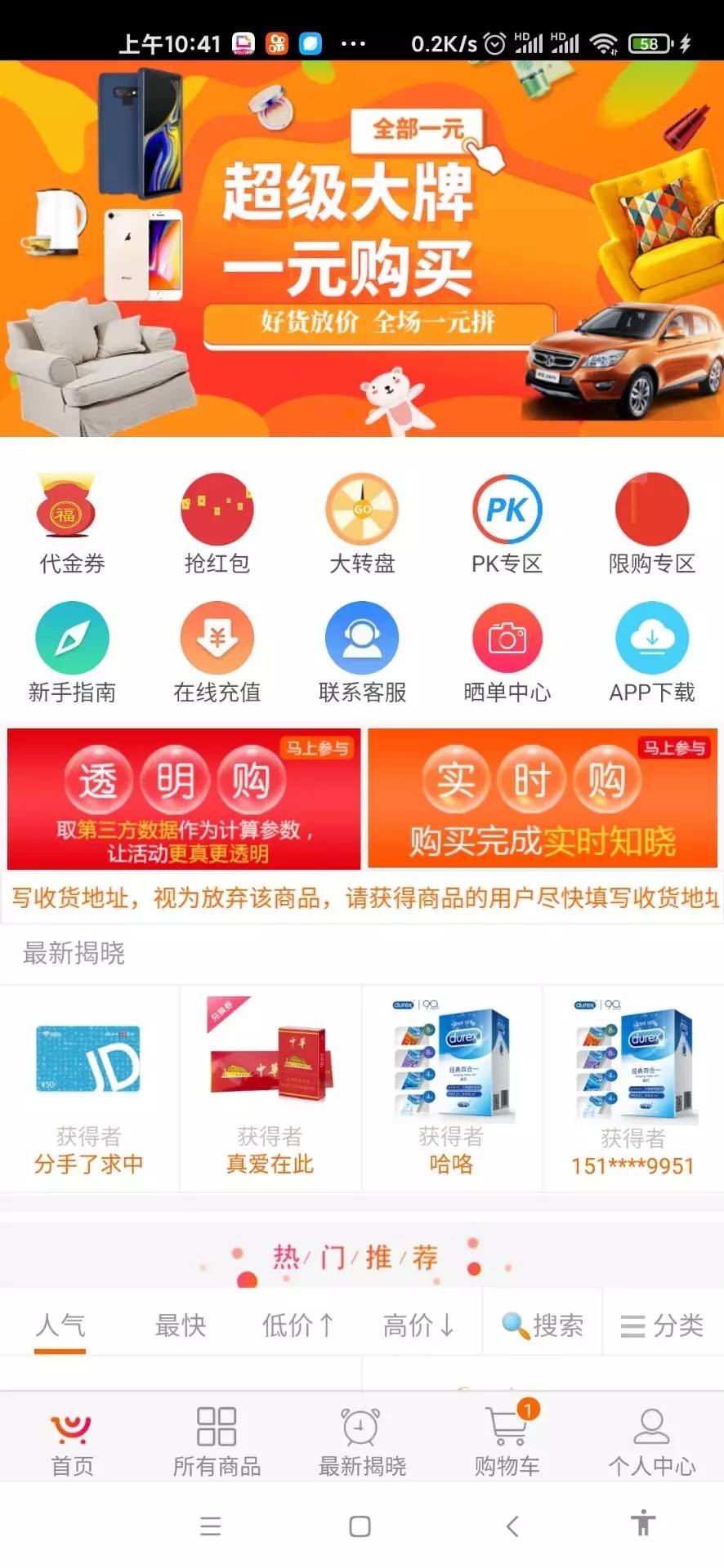Sort by 低价 ascending price
Screen dimensions: 724x1568
click(298, 1325)
